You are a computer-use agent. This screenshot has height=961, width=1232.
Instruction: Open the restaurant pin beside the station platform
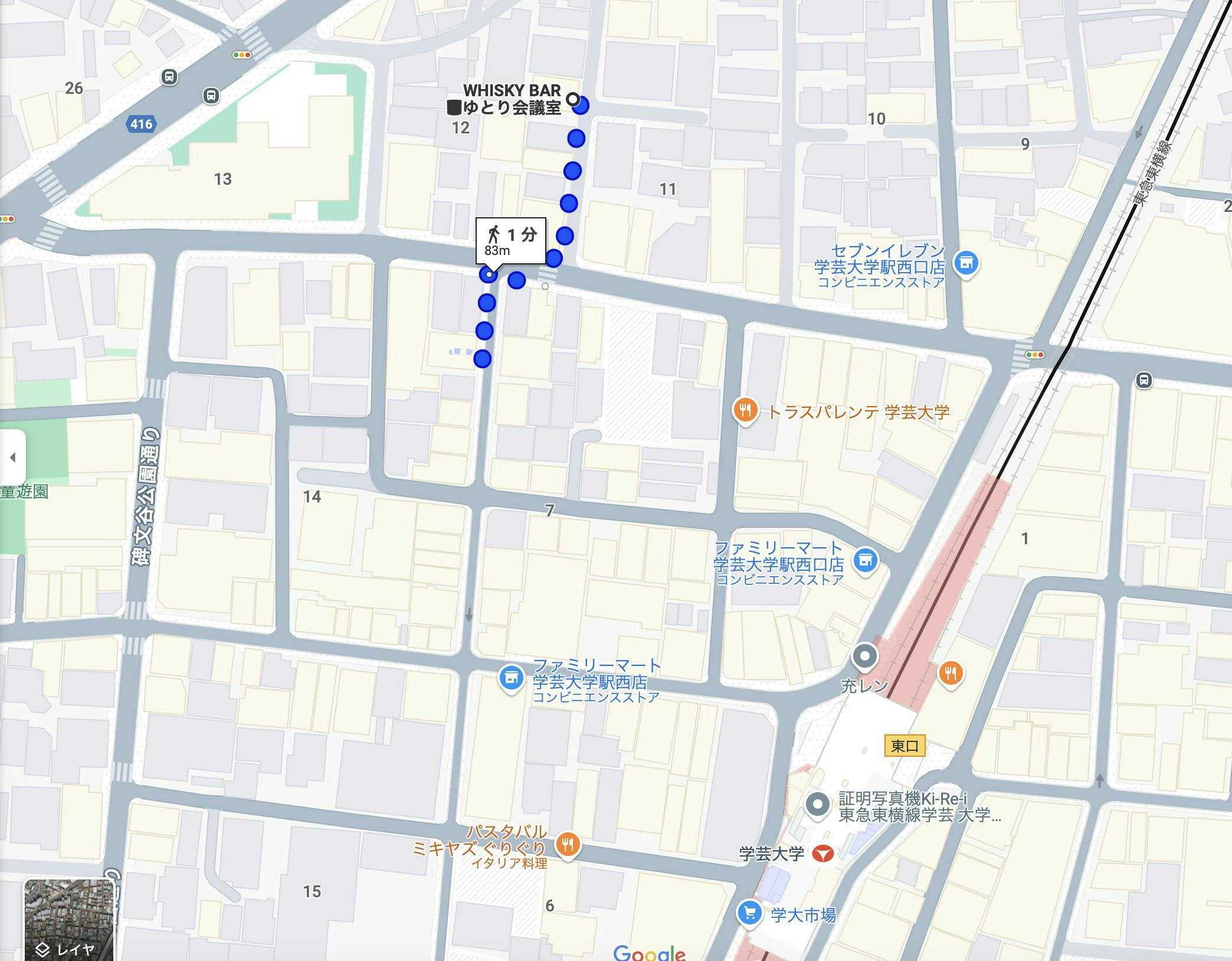950,673
